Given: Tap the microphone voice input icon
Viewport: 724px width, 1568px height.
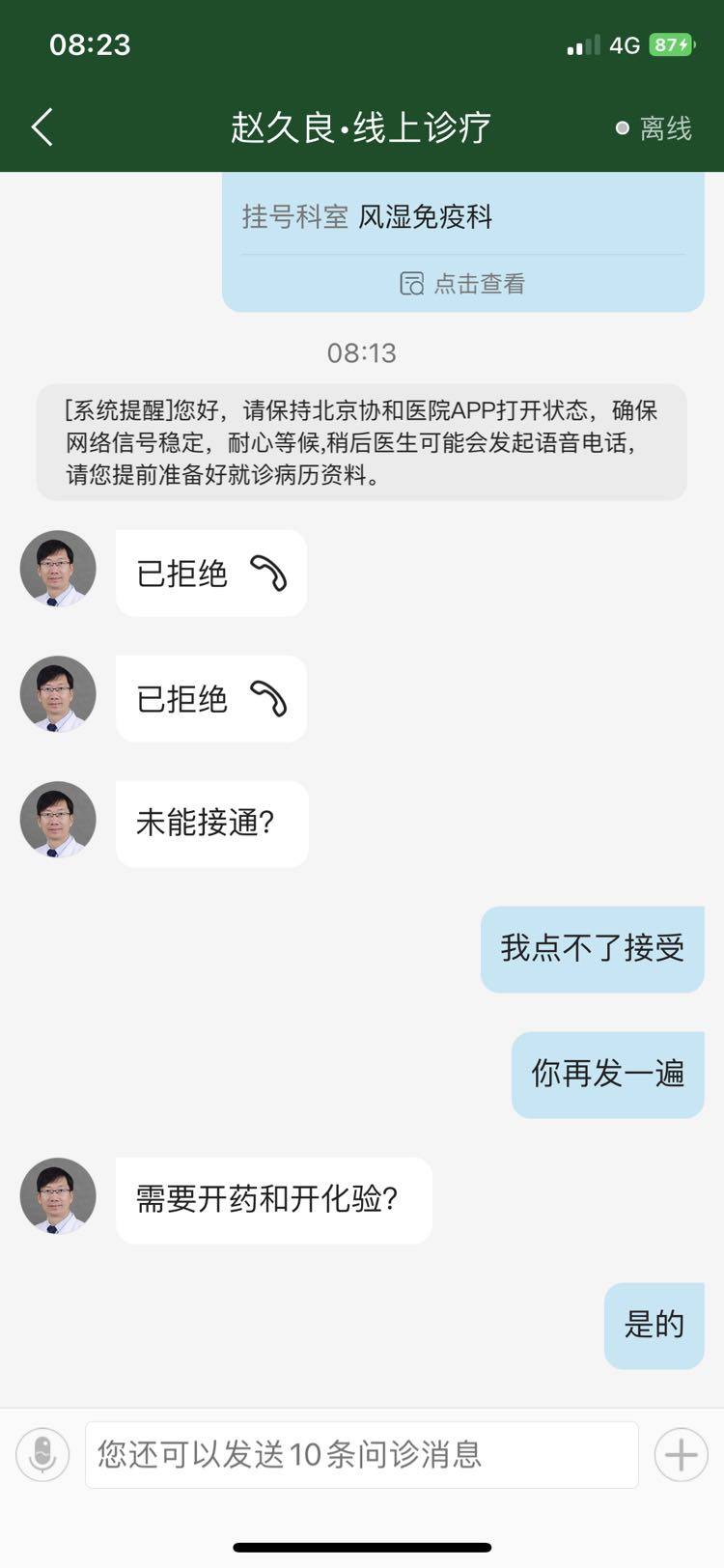Looking at the screenshot, I should [42, 1454].
